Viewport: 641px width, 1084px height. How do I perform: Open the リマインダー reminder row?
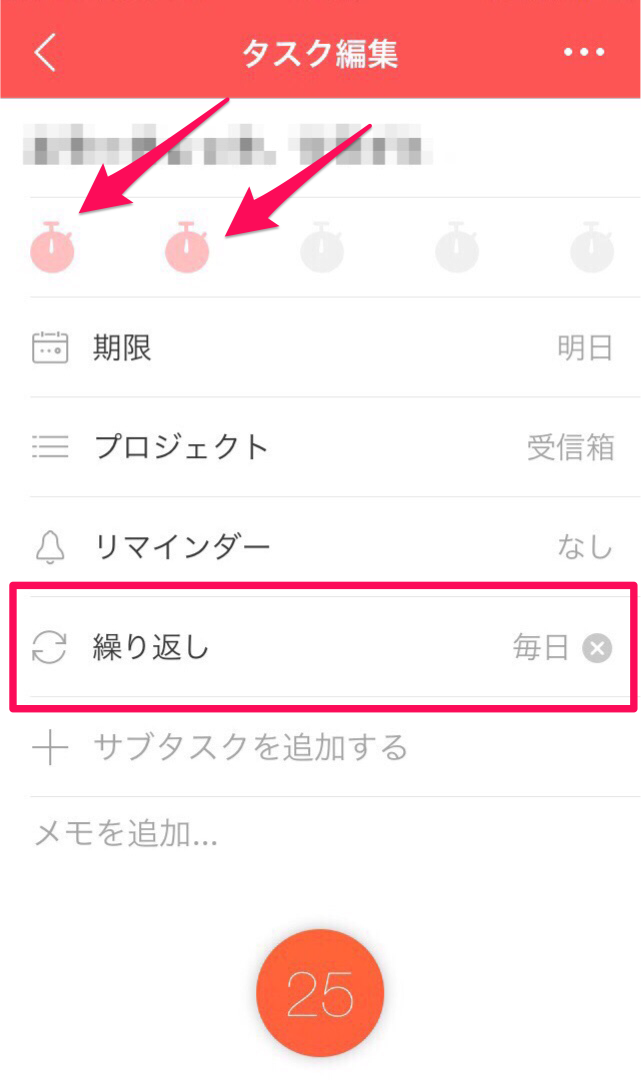[335, 546]
